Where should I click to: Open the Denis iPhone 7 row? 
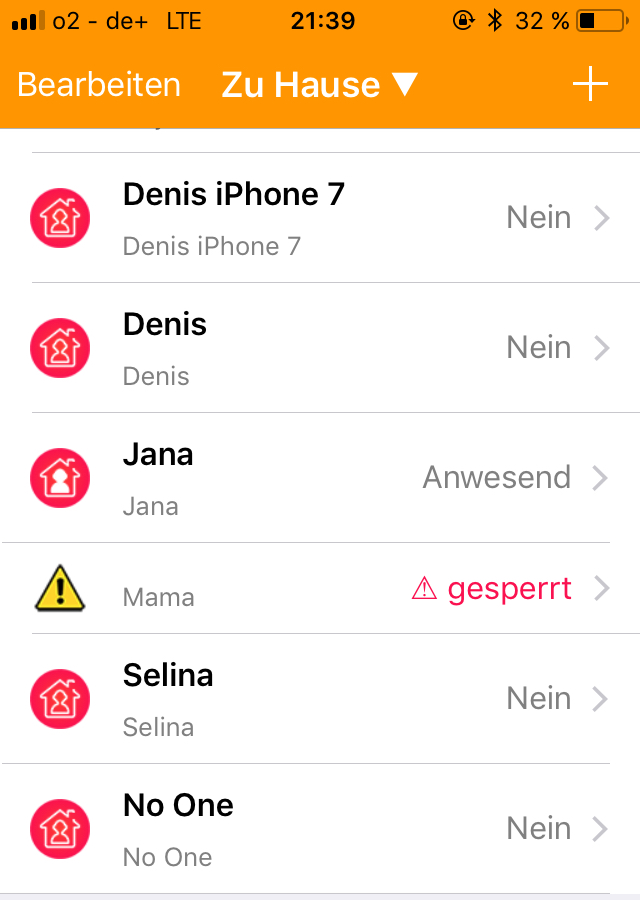click(x=320, y=218)
